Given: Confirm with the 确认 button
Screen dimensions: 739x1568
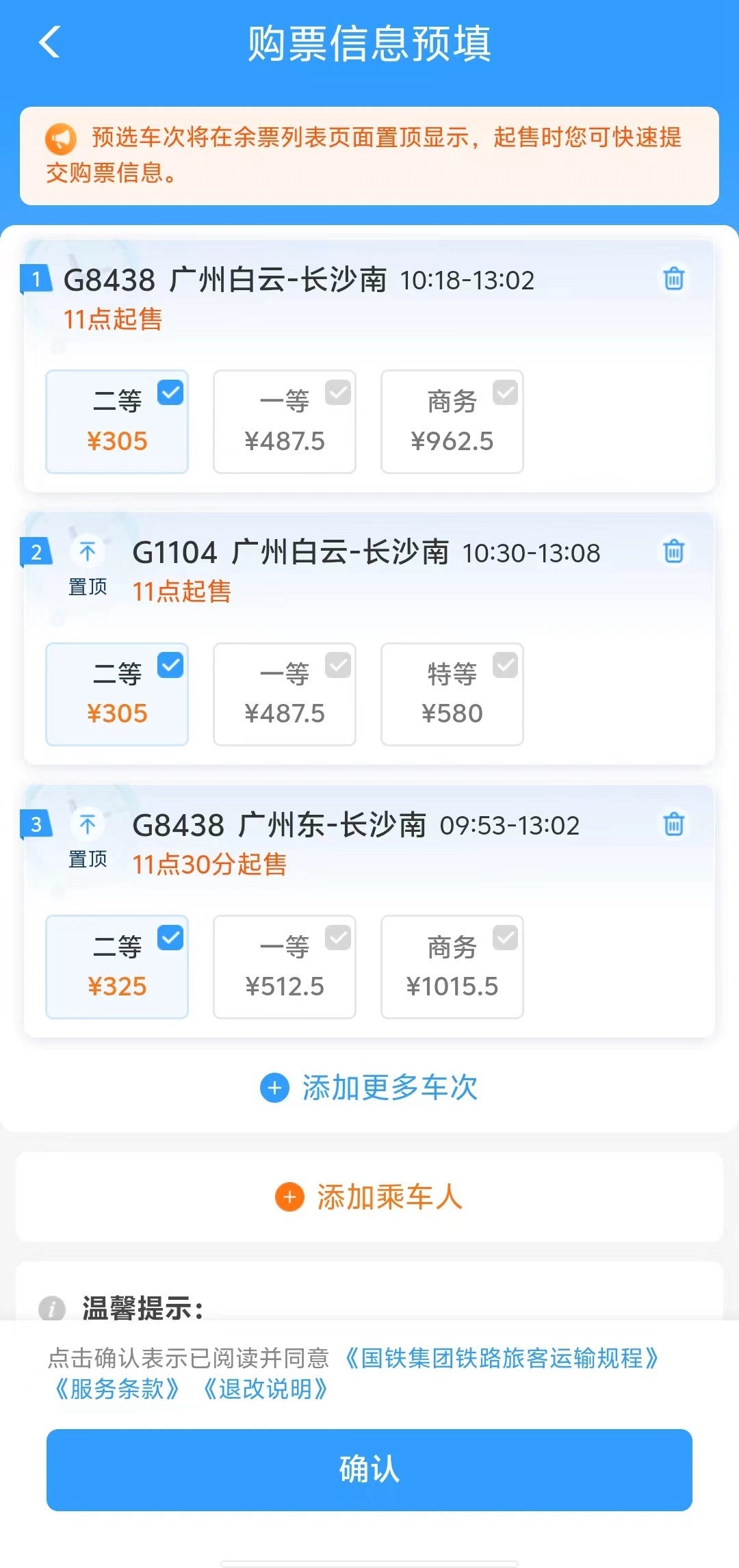Looking at the screenshot, I should 369,1469.
